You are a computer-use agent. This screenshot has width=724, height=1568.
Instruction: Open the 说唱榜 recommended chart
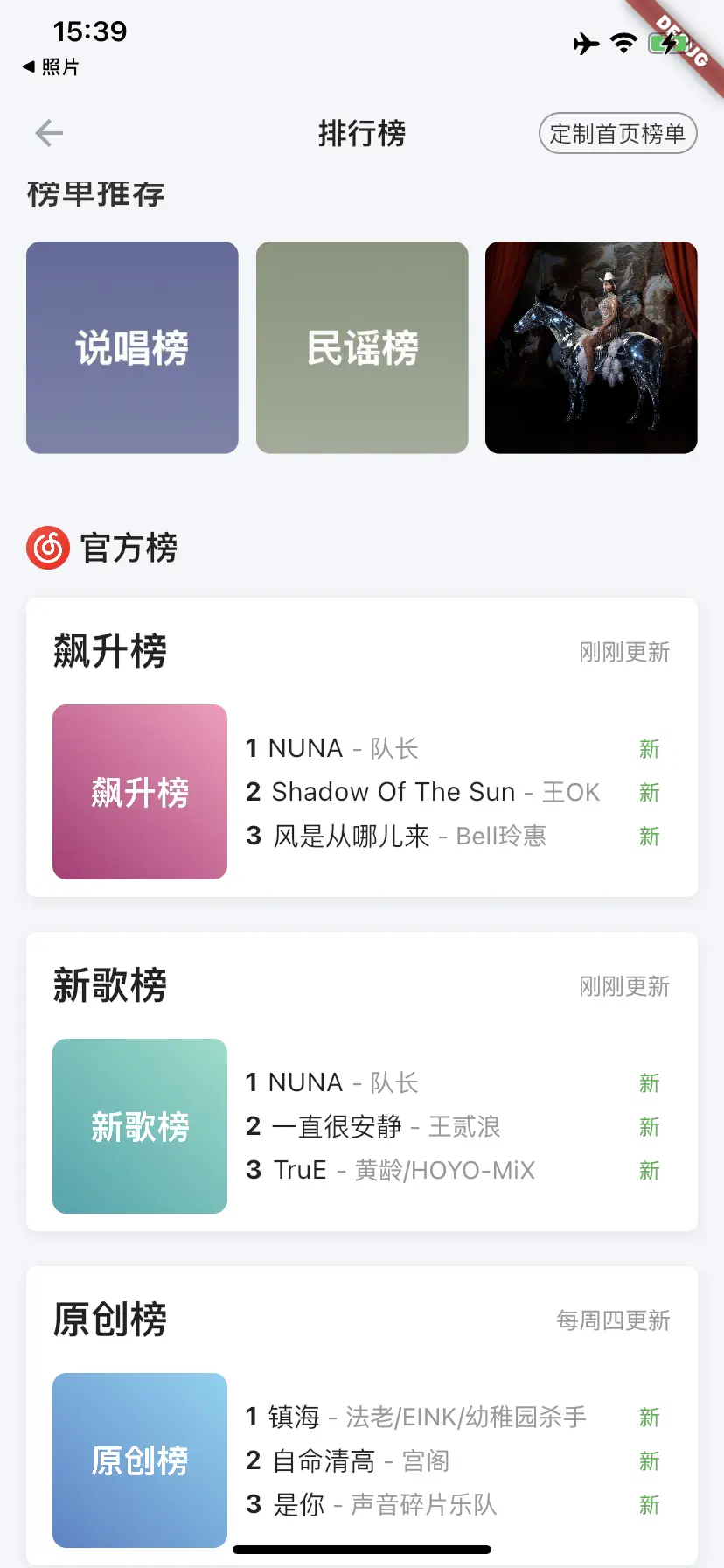tap(132, 347)
